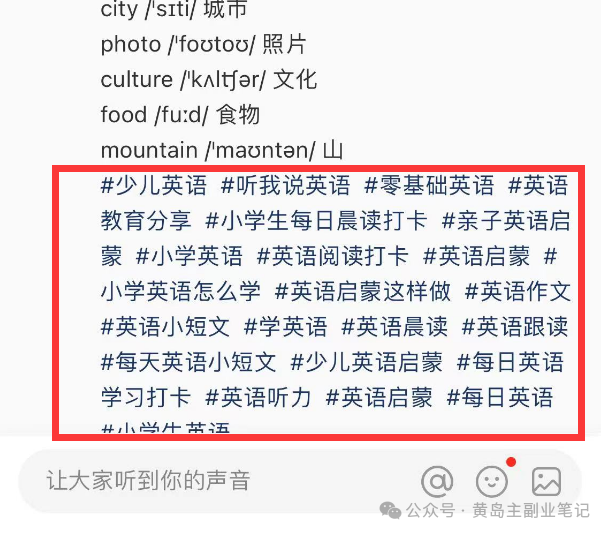Open the #学英语 hashtag
The image size is (609, 534).
coord(286,327)
